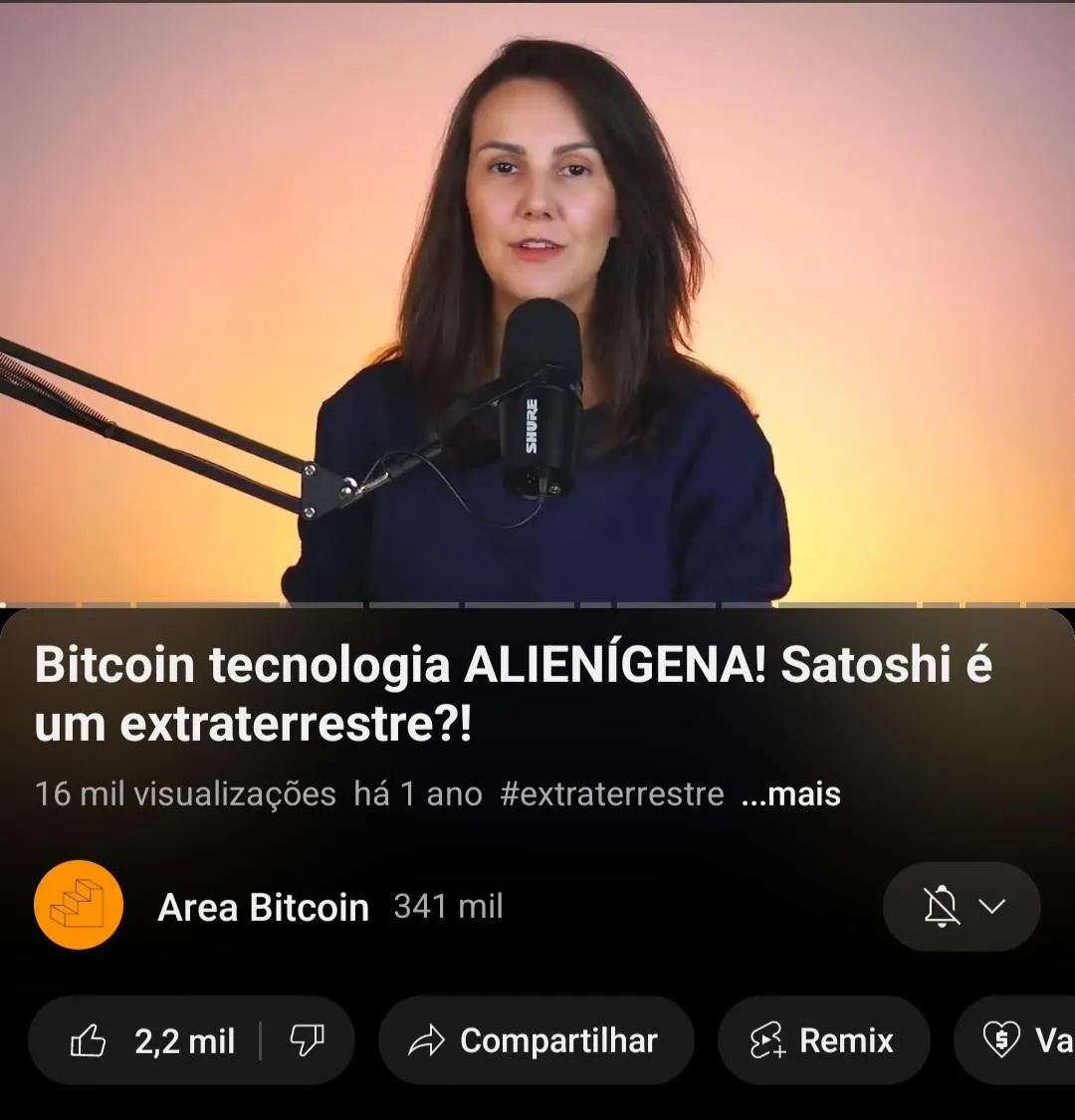Open the Area Bitcoin channel name link
1075x1120 pixels.
264,906
